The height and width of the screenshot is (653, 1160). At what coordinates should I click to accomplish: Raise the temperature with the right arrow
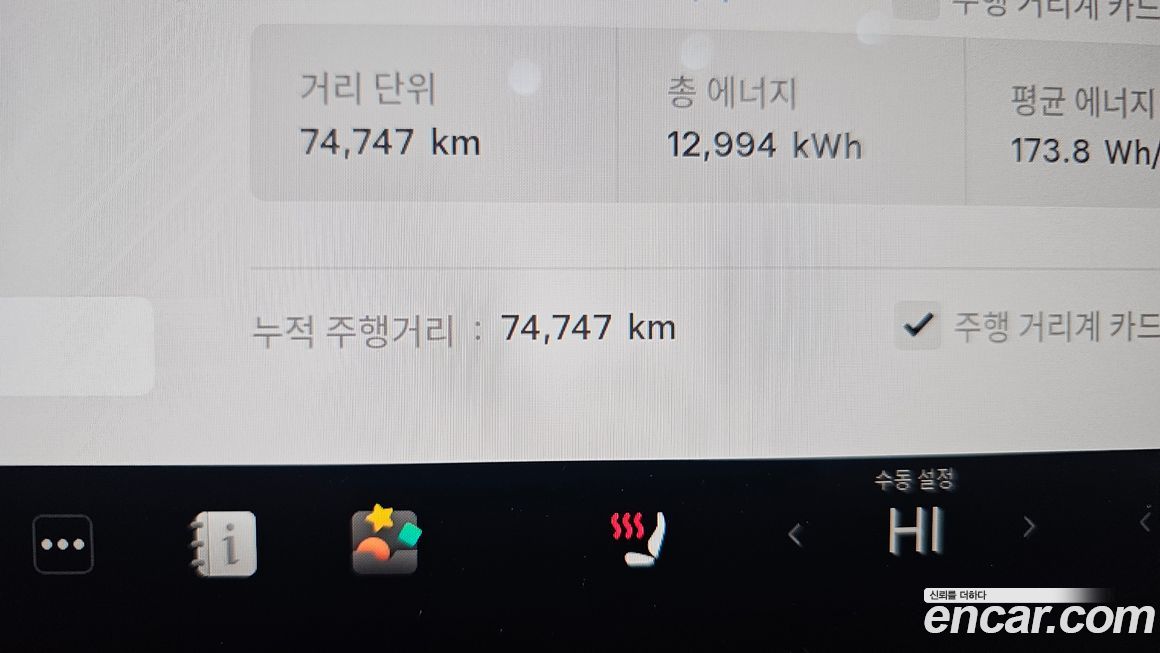point(1029,527)
